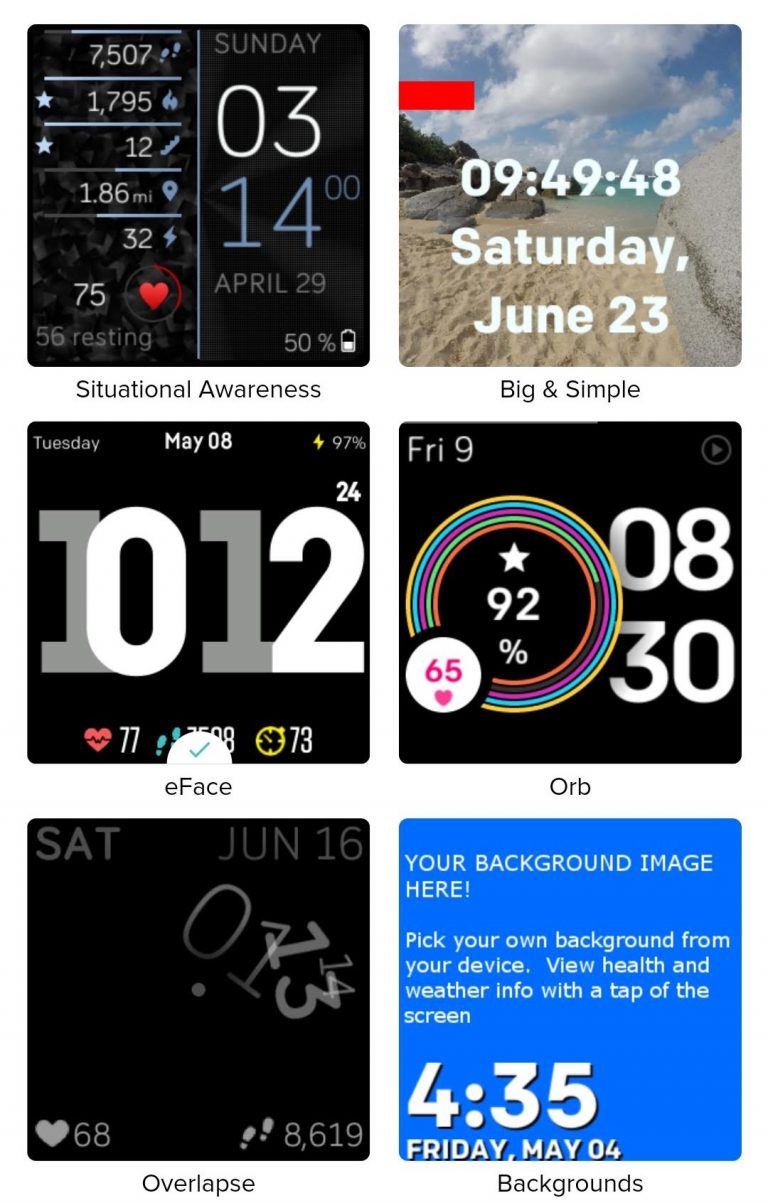Open the Situational Awareness clock face
This screenshot has width=768, height=1203.
click(x=198, y=196)
